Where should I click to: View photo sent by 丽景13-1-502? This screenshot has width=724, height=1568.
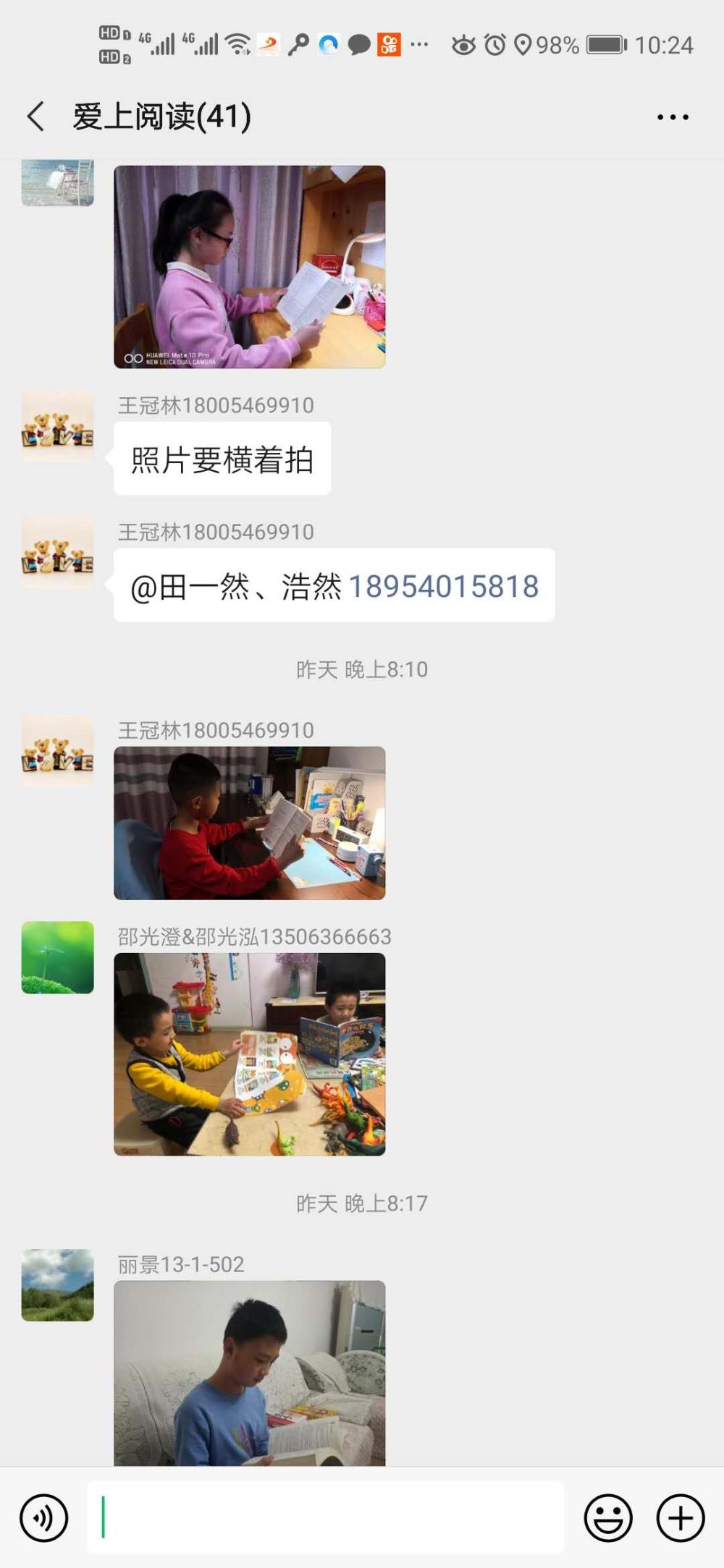pos(250,1373)
